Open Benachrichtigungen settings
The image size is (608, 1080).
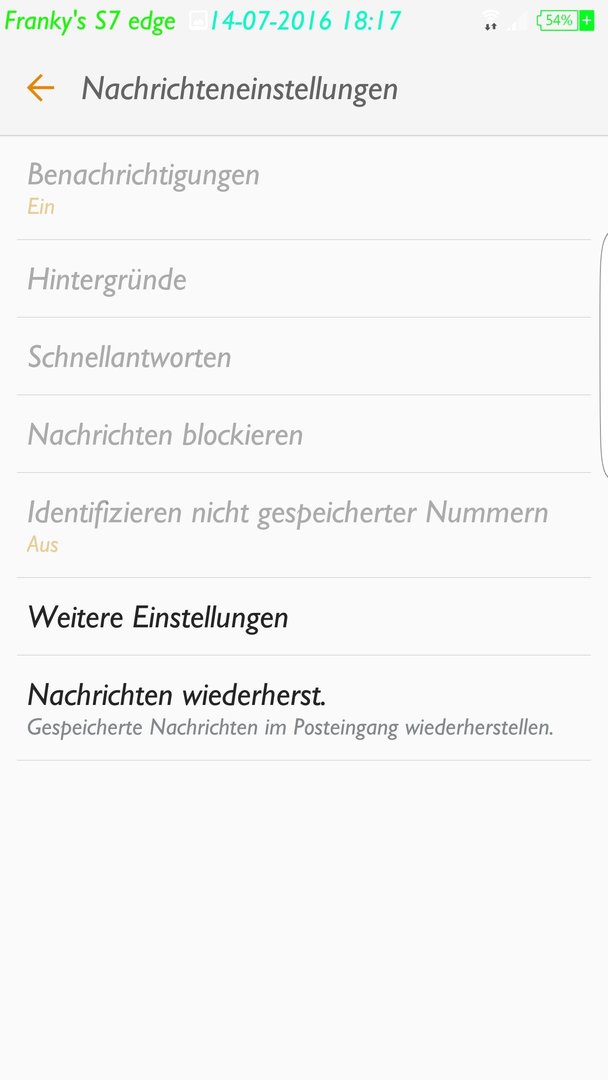304,188
